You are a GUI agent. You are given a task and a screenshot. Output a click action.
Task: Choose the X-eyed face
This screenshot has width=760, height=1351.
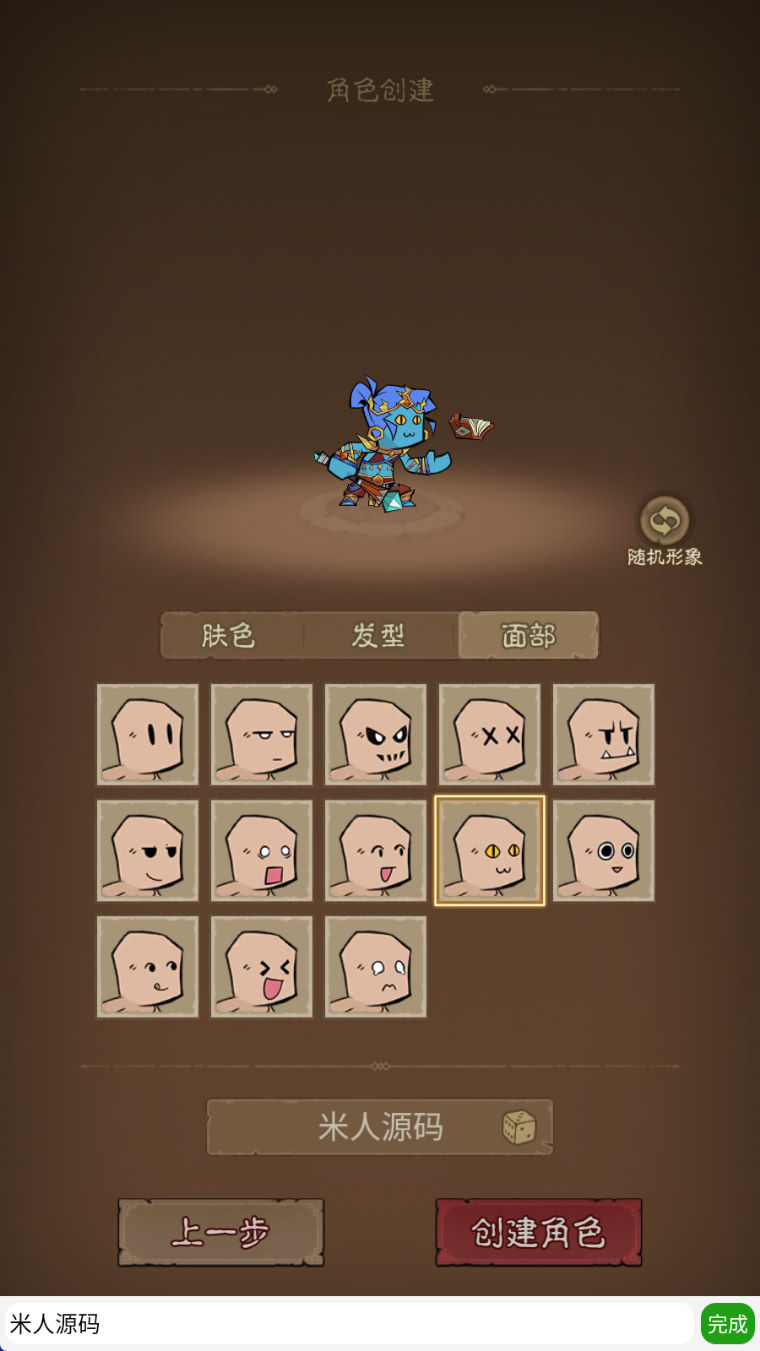coord(490,735)
